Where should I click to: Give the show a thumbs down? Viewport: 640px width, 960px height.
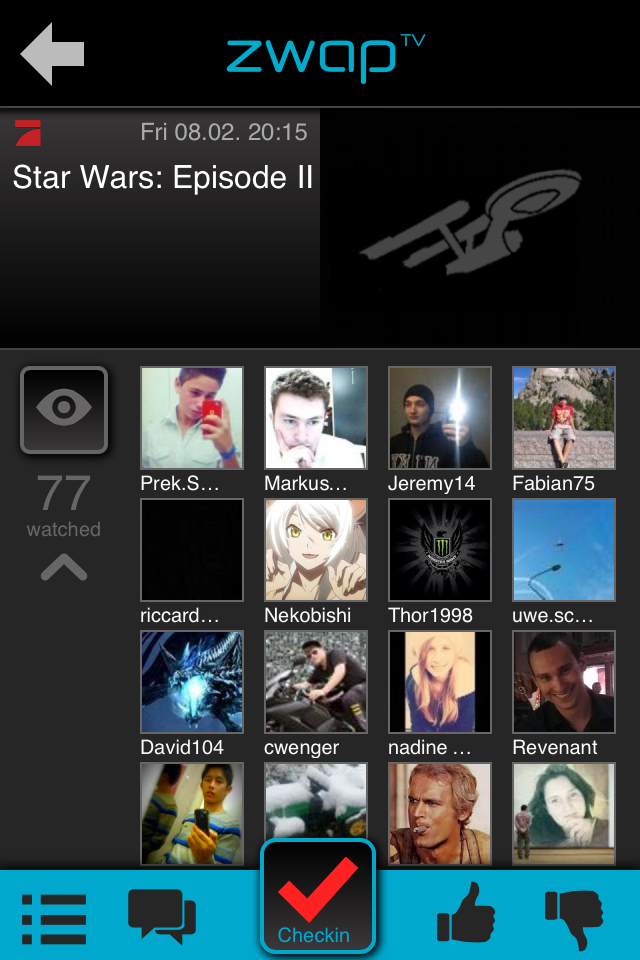pyautogui.click(x=575, y=917)
